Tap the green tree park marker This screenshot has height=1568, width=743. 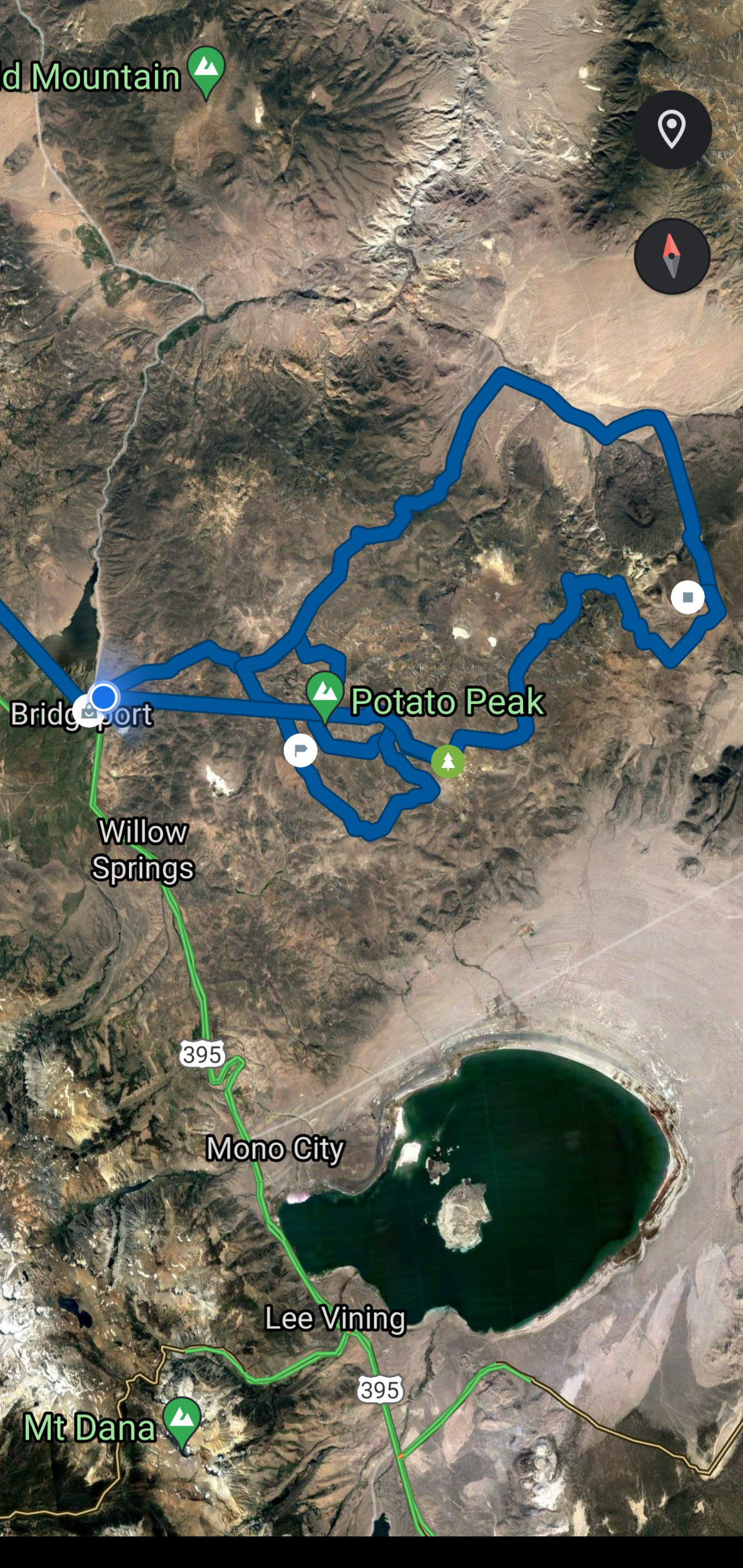[x=448, y=761]
